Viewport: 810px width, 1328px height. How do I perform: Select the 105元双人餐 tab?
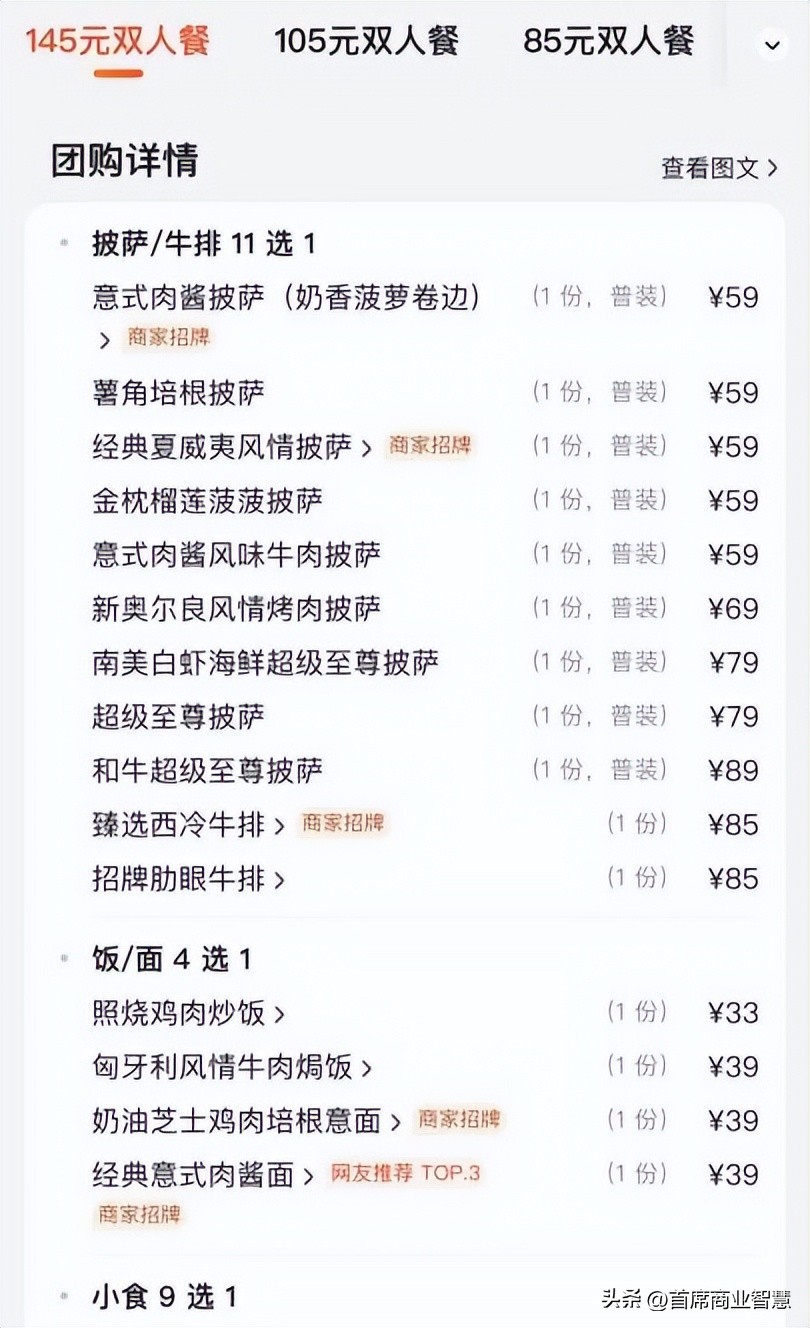[x=366, y=42]
